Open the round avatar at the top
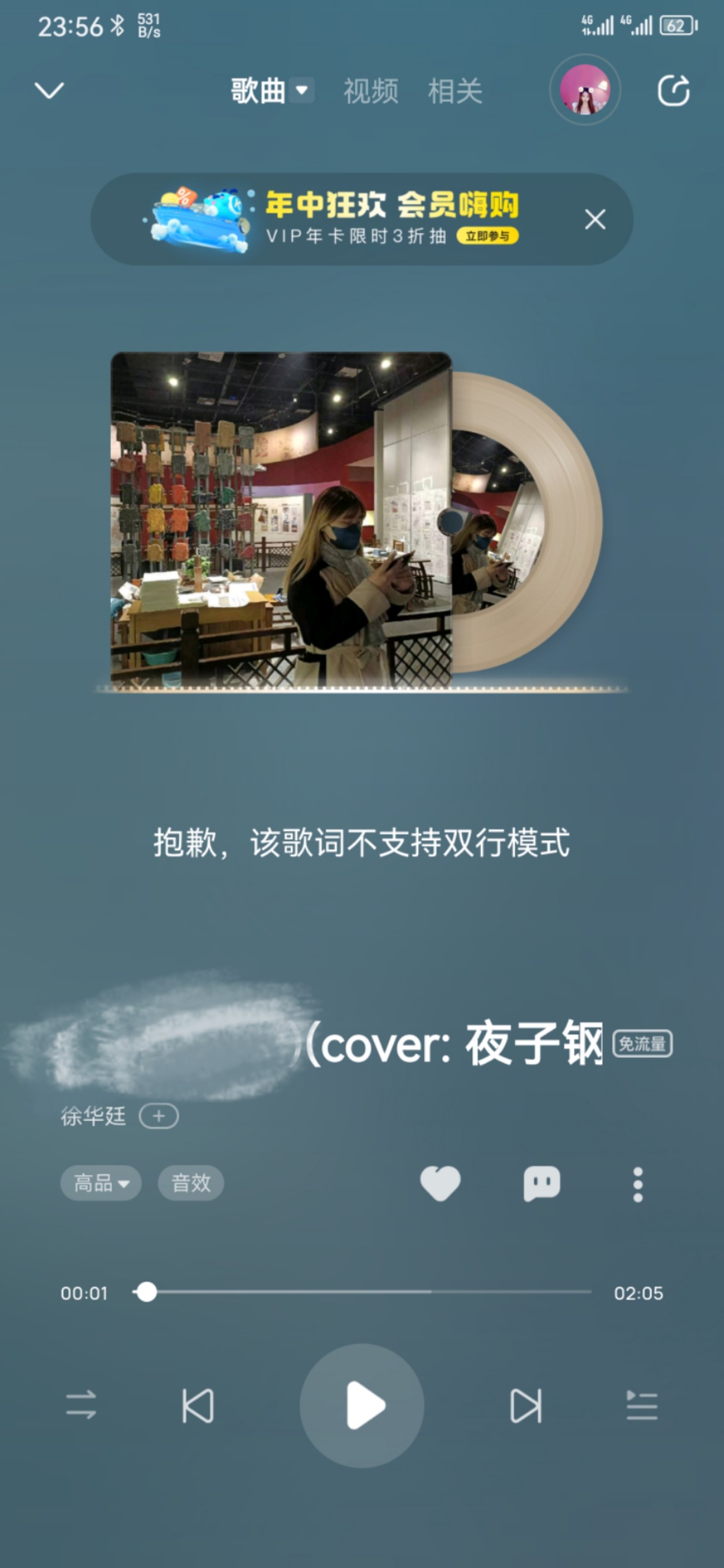This screenshot has width=724, height=1568. coord(585,89)
